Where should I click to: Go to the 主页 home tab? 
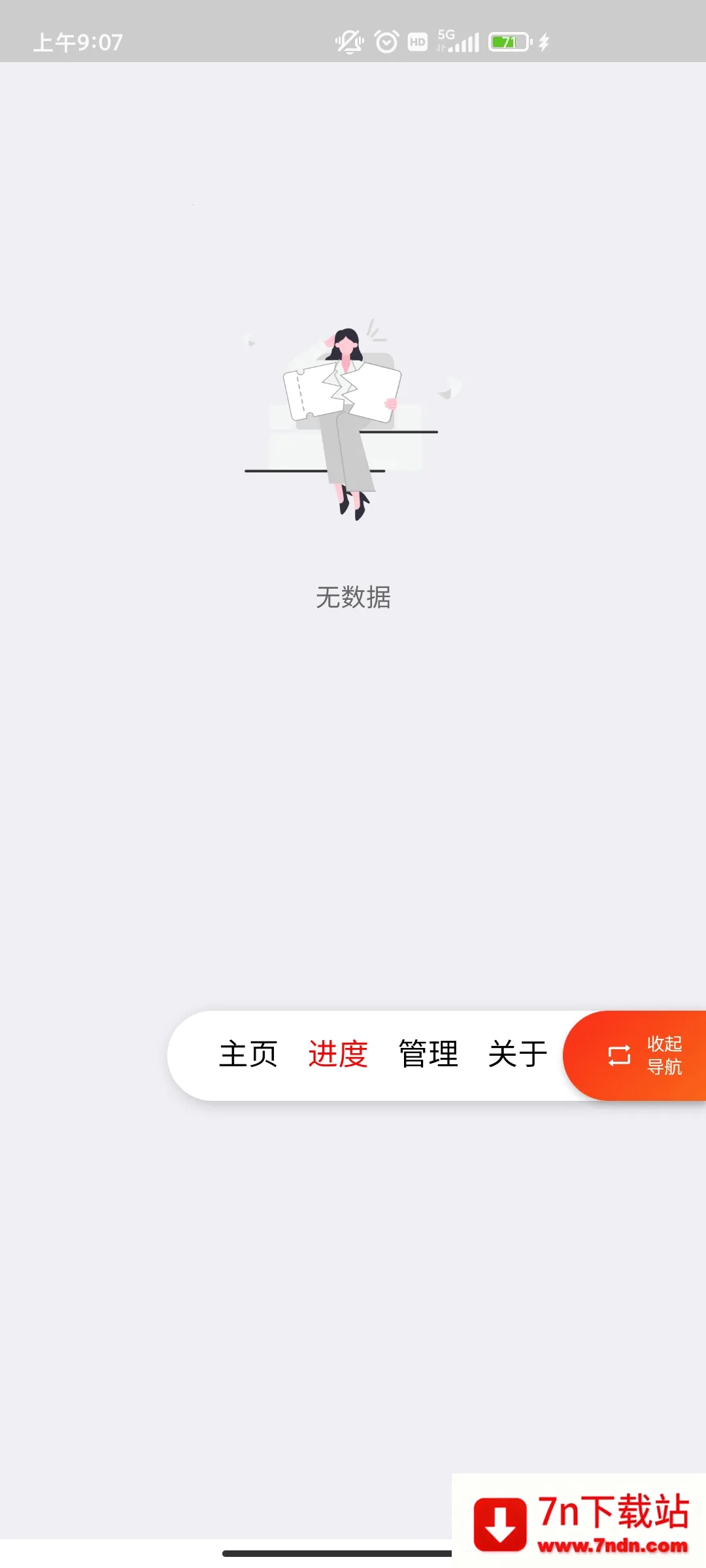coord(248,1054)
